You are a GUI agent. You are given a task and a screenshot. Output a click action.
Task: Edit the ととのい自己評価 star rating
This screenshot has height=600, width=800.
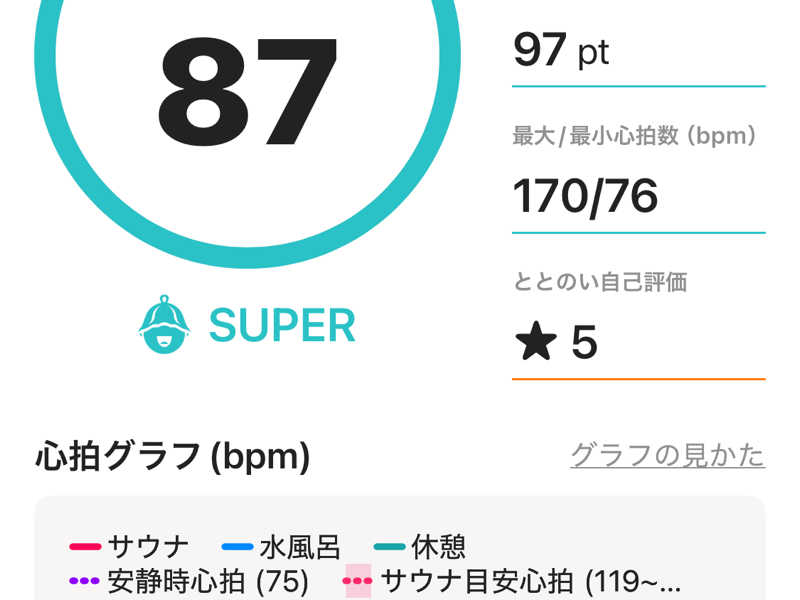pyautogui.click(x=557, y=343)
